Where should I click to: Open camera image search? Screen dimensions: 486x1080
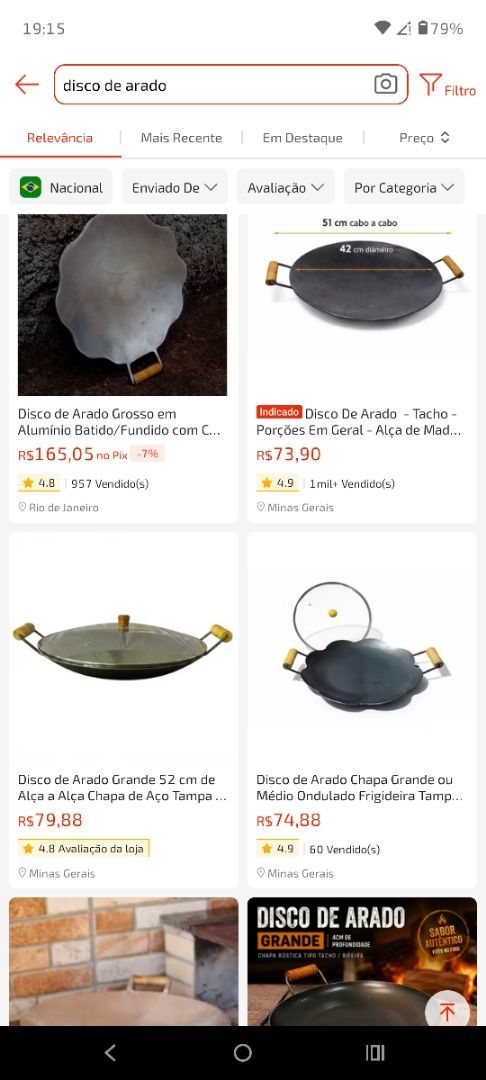385,84
